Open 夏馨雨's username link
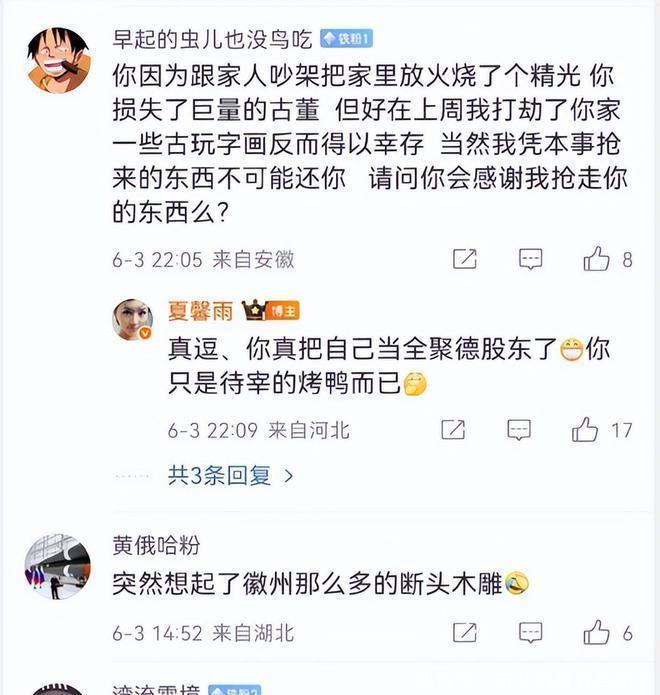660x695 pixels. (200, 311)
